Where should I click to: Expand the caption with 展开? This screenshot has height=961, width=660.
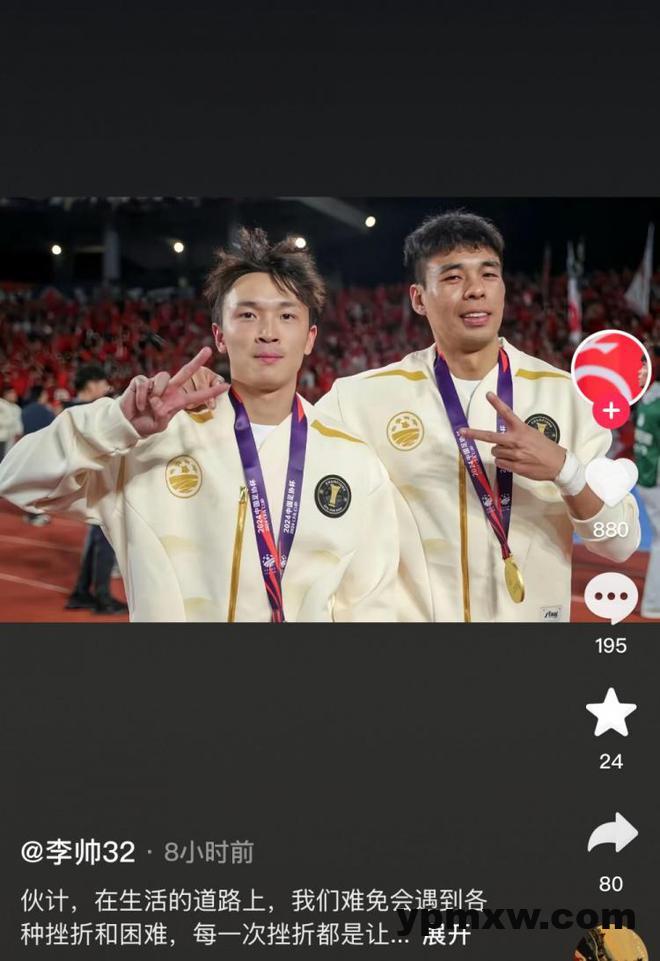click(446, 935)
